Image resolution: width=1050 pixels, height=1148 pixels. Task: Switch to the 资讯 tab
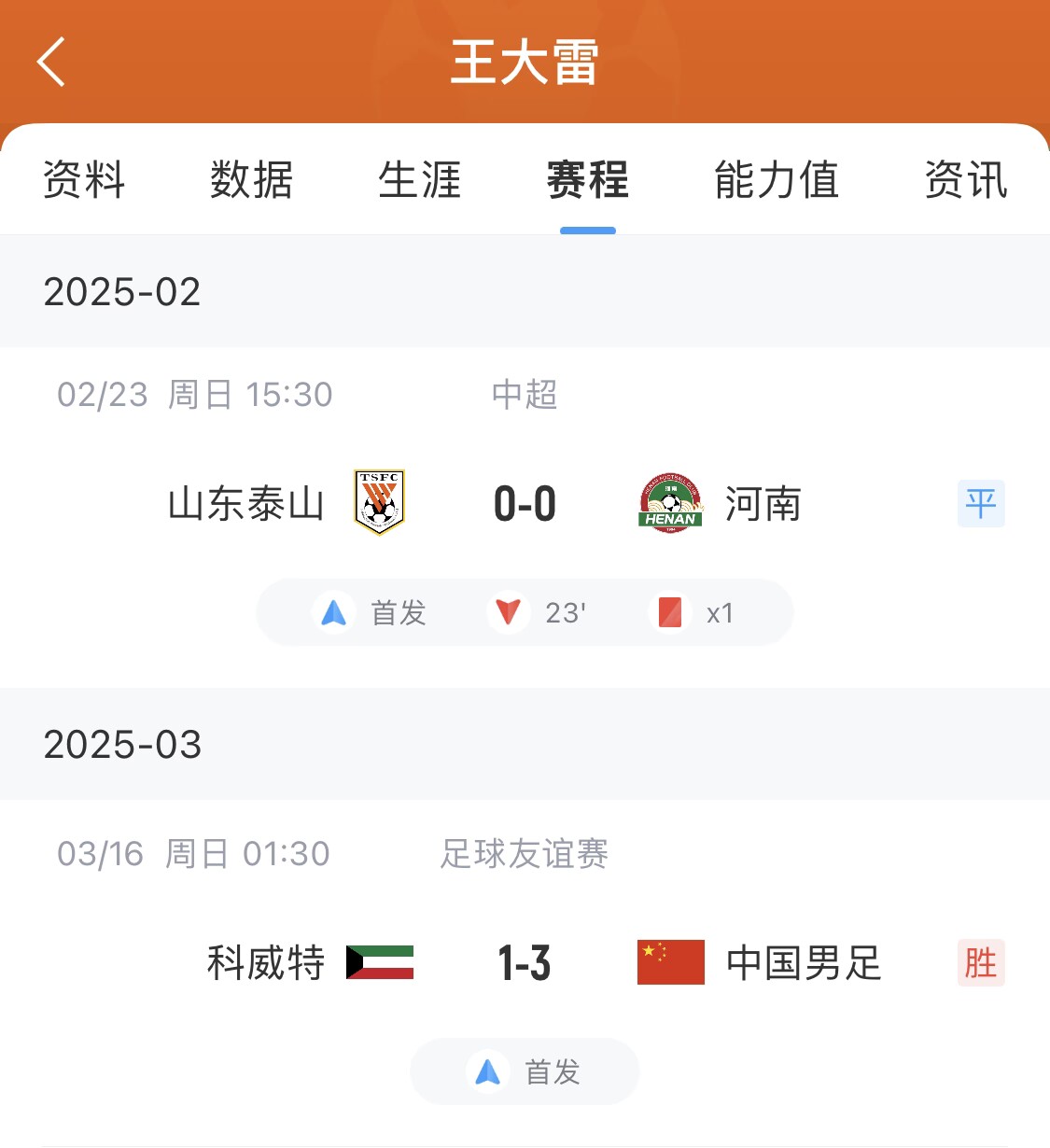tap(966, 180)
